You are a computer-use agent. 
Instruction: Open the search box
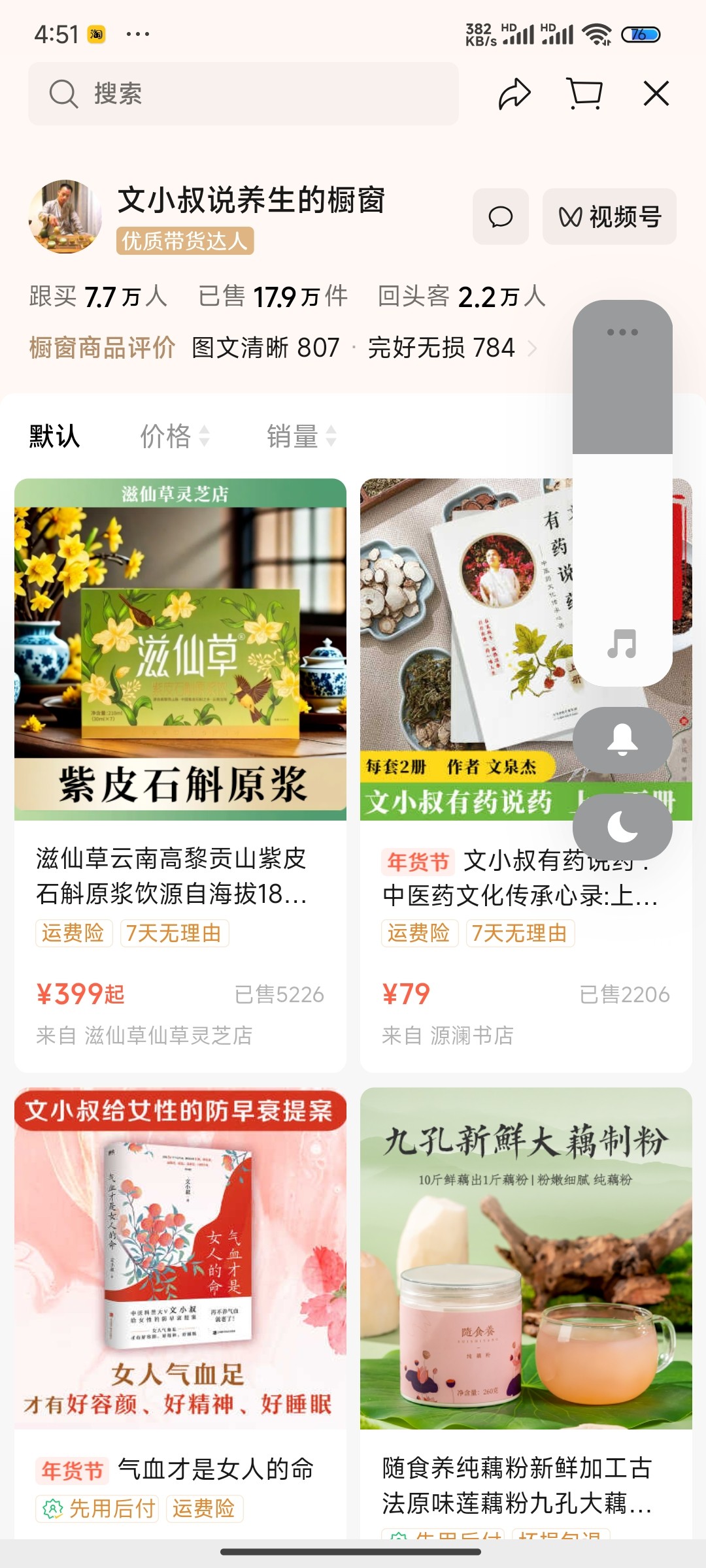click(243, 93)
